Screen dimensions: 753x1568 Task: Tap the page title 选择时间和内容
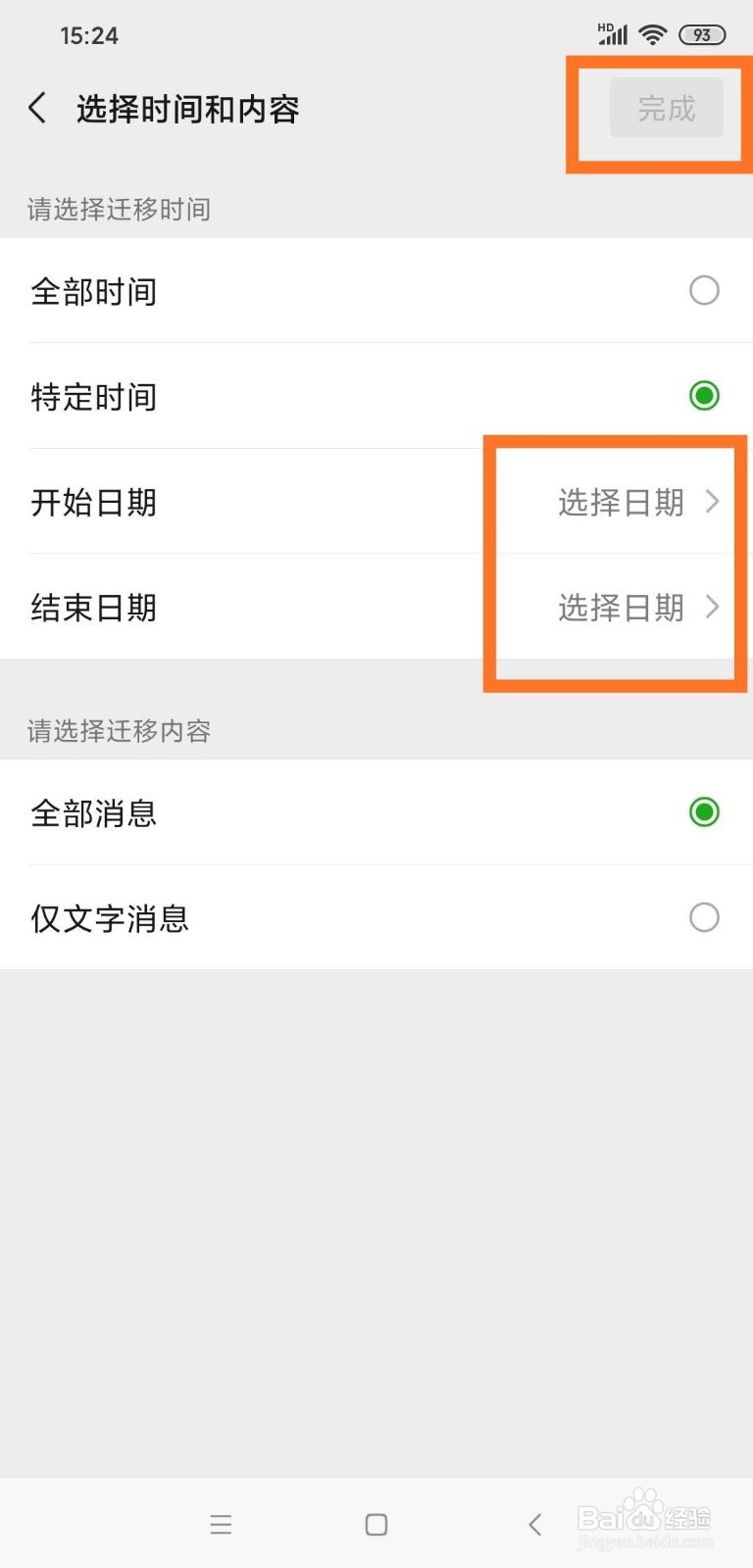coord(190,110)
